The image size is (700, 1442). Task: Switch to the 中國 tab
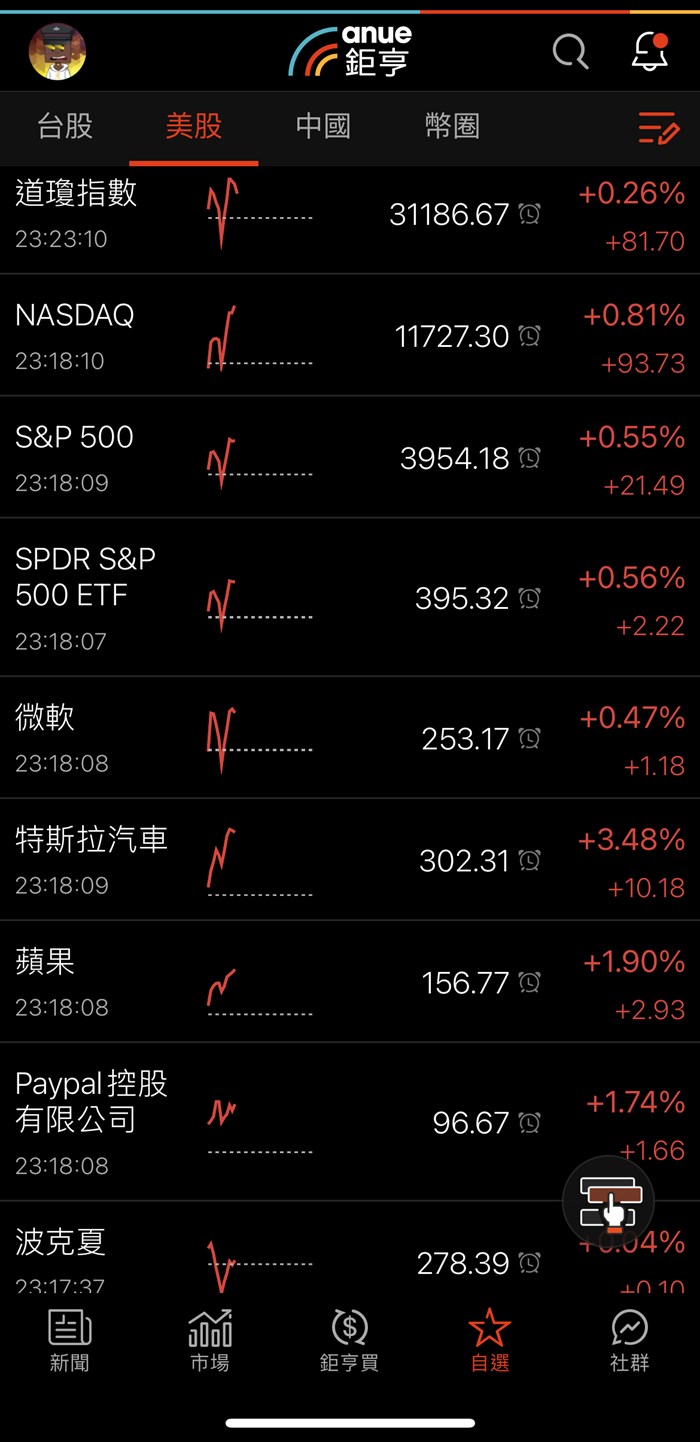(323, 127)
